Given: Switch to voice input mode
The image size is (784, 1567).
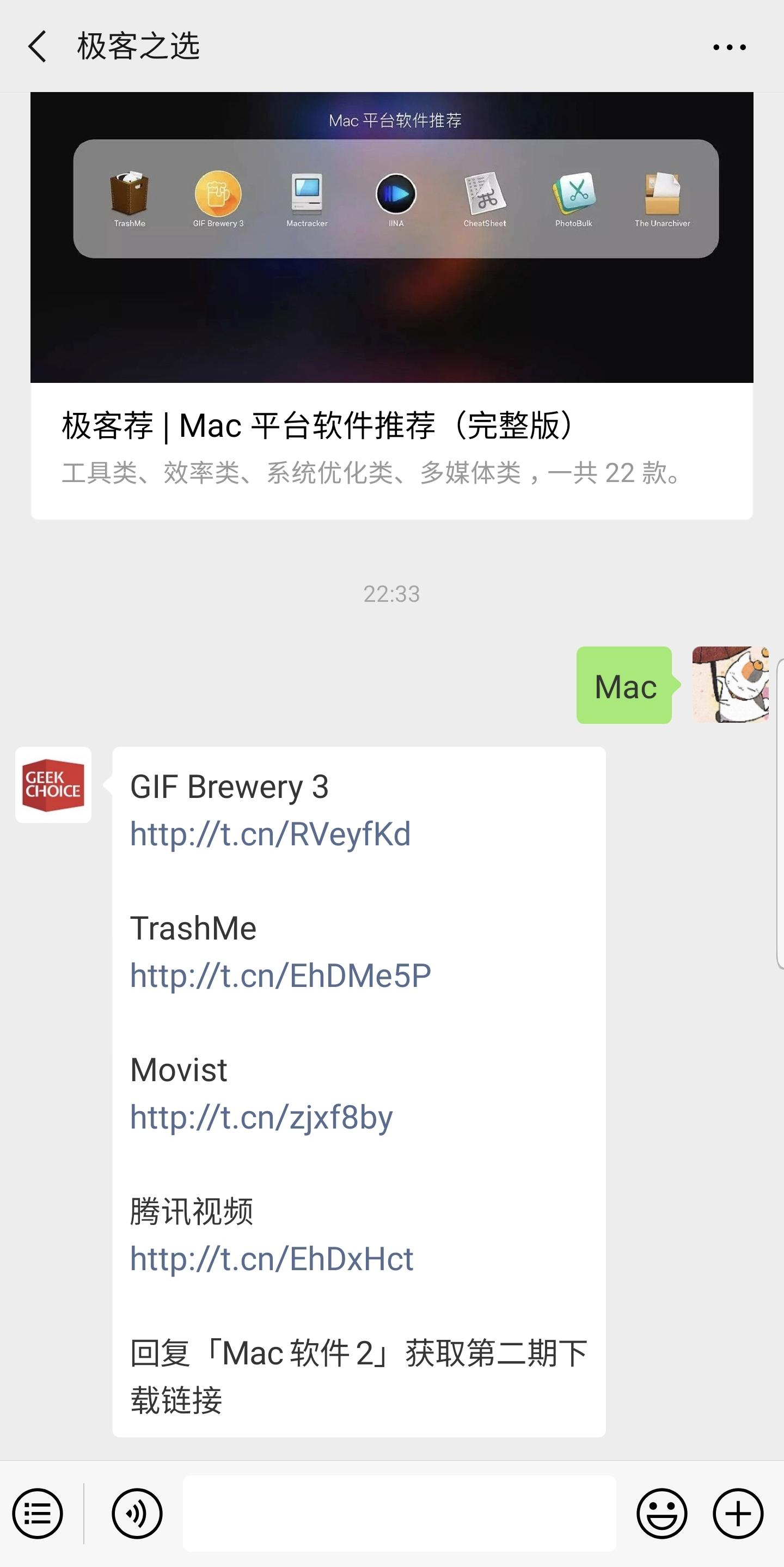Looking at the screenshot, I should (135, 1514).
